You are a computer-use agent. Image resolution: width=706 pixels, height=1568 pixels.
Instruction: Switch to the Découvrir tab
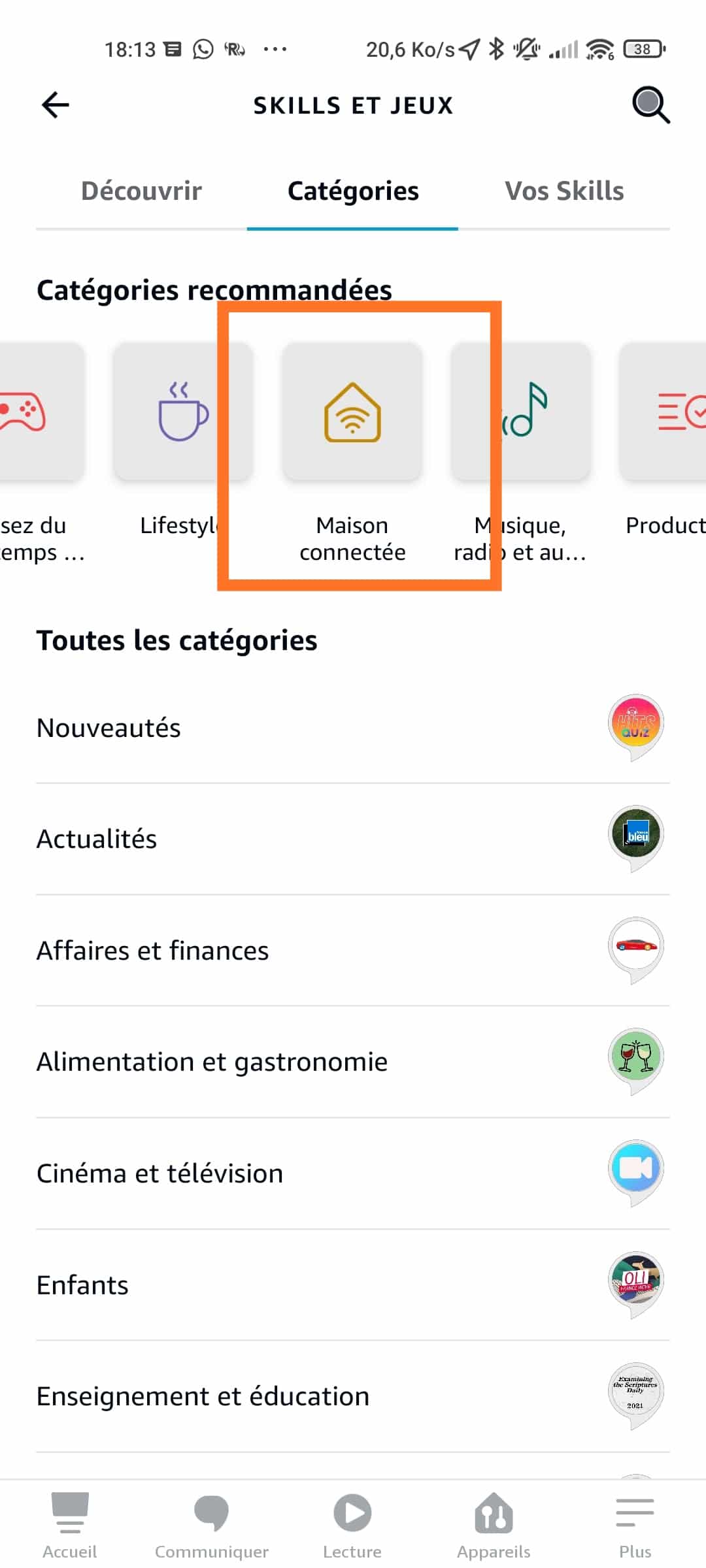click(141, 191)
